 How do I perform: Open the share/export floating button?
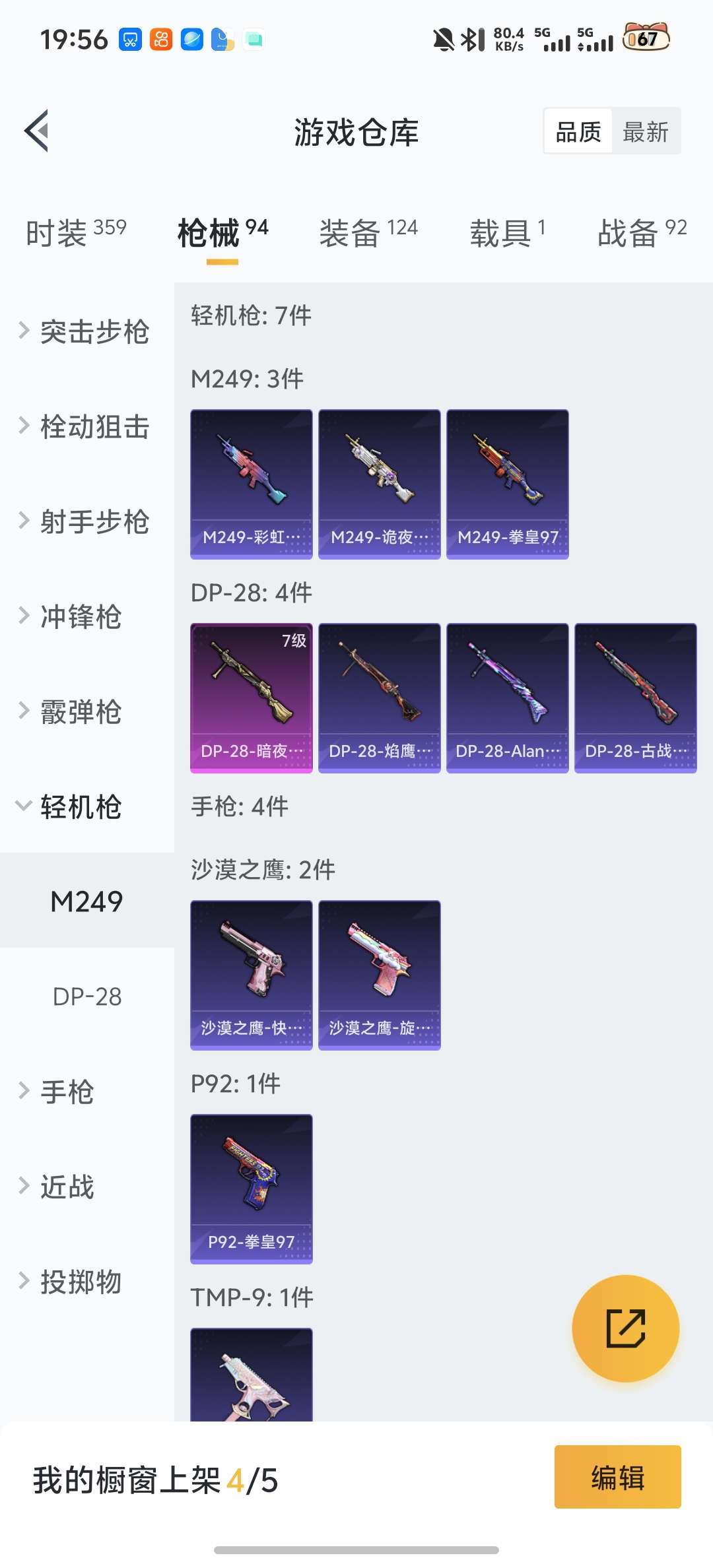(x=624, y=1328)
